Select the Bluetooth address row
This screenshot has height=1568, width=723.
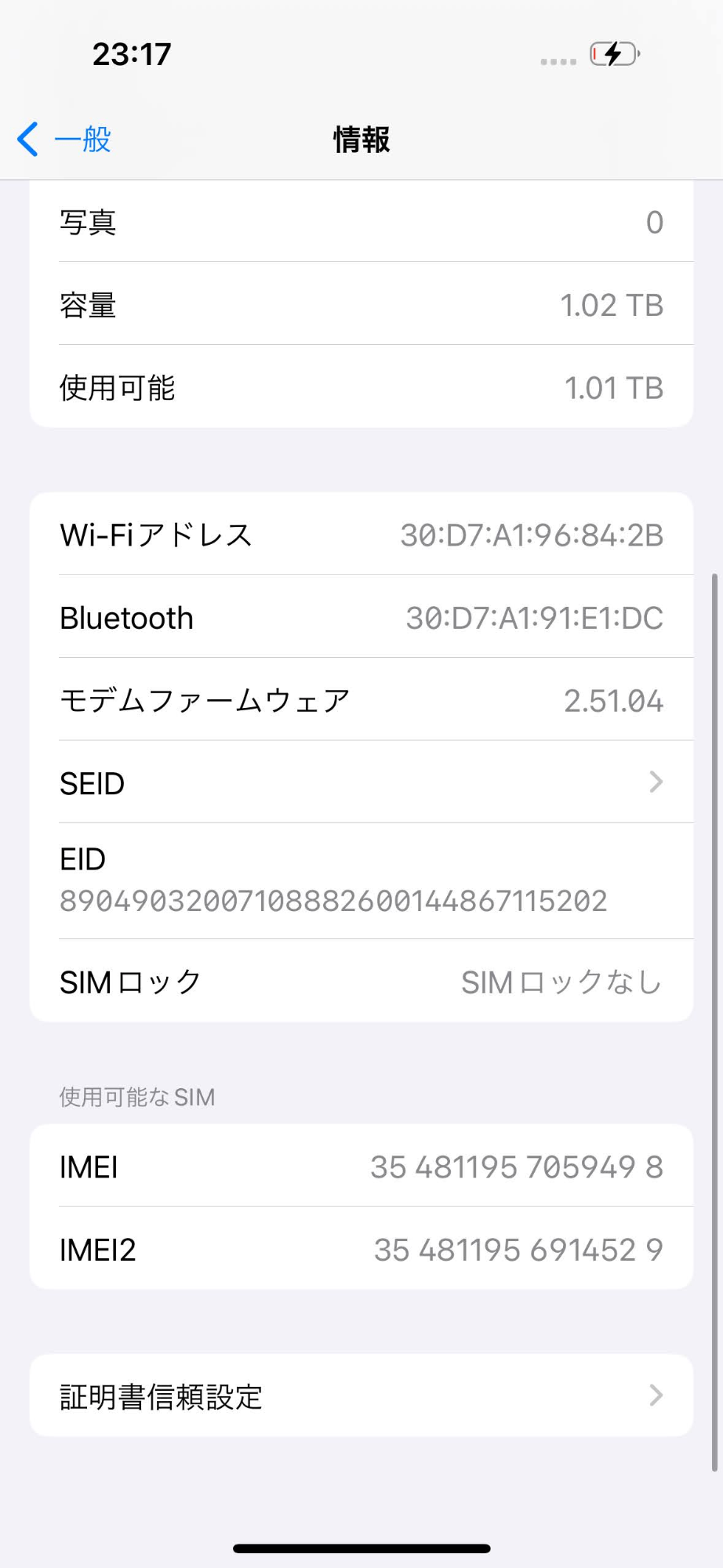[x=361, y=618]
